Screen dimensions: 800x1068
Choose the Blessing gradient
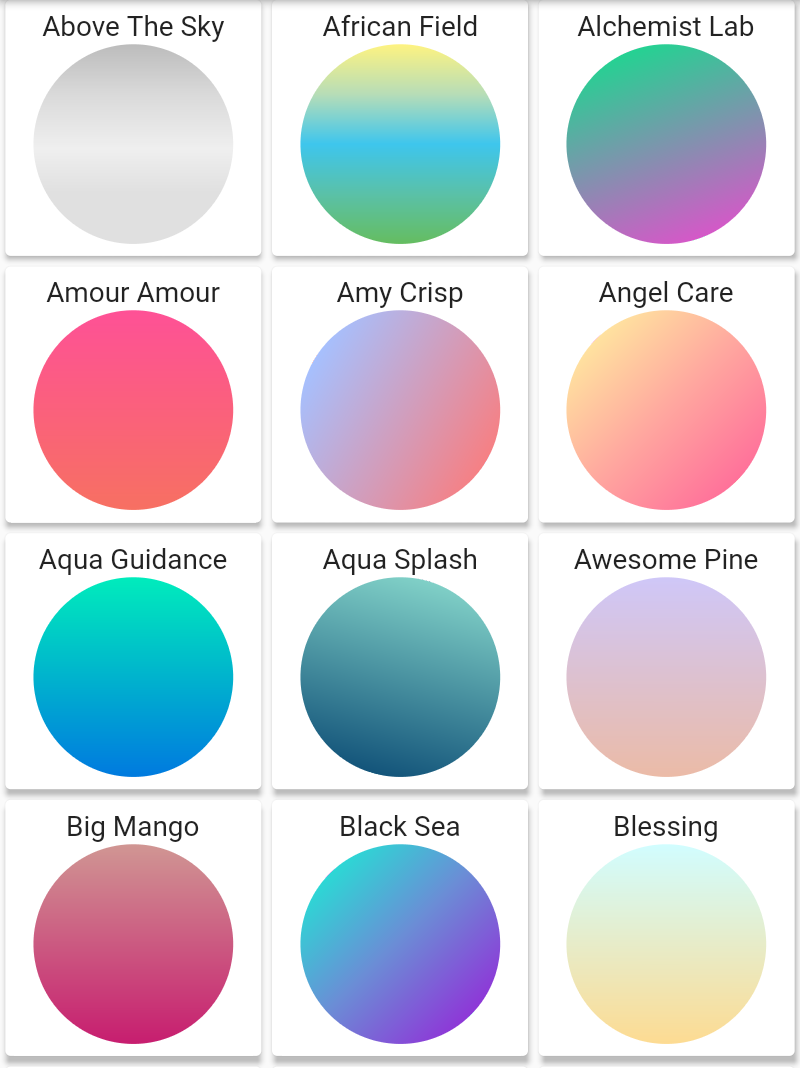(x=667, y=928)
